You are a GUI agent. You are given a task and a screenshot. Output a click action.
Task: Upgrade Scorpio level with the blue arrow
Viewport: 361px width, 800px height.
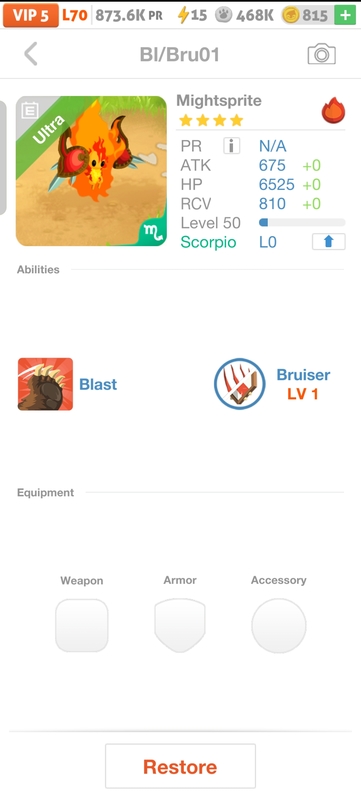[x=328, y=242]
